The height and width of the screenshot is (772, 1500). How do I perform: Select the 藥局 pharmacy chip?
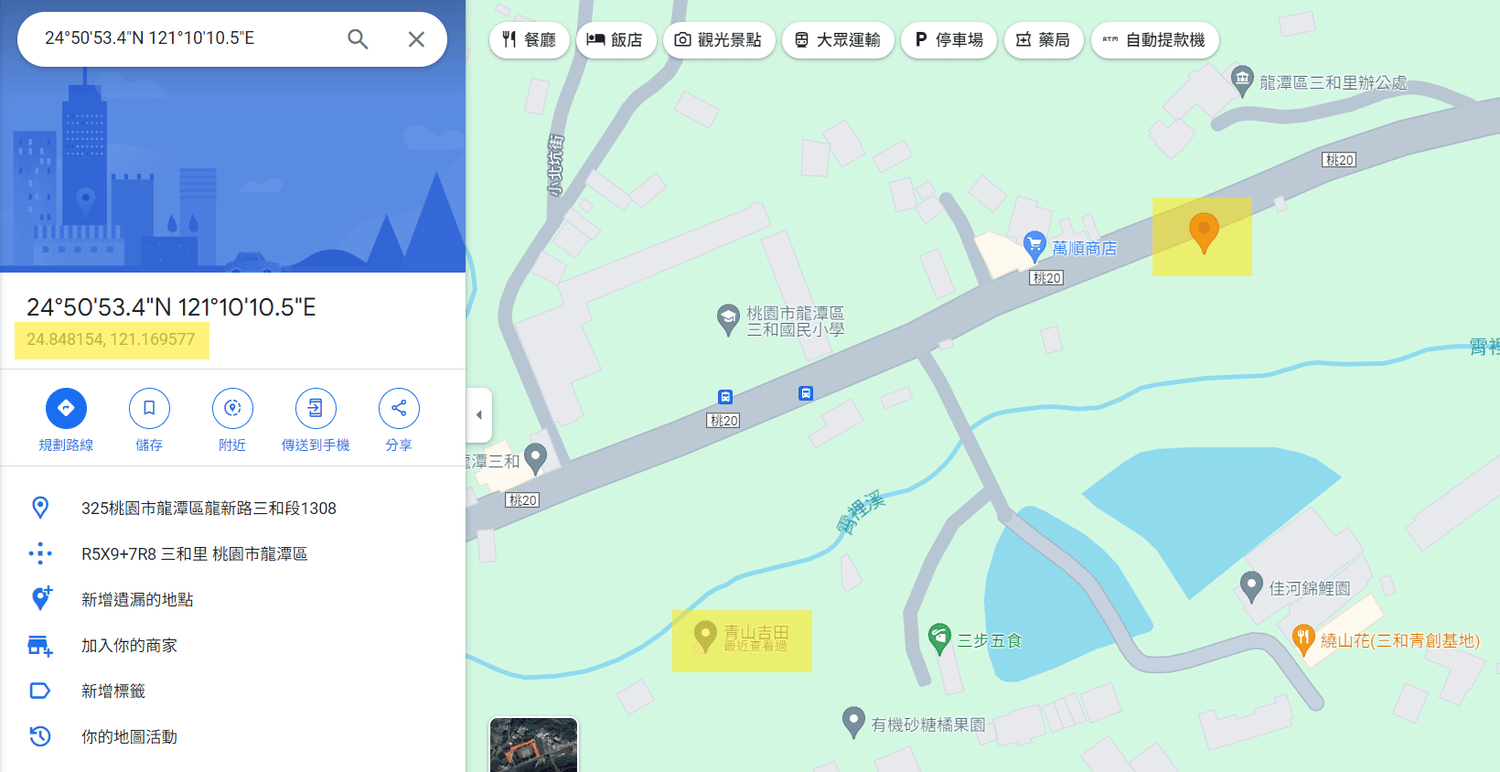1043,40
